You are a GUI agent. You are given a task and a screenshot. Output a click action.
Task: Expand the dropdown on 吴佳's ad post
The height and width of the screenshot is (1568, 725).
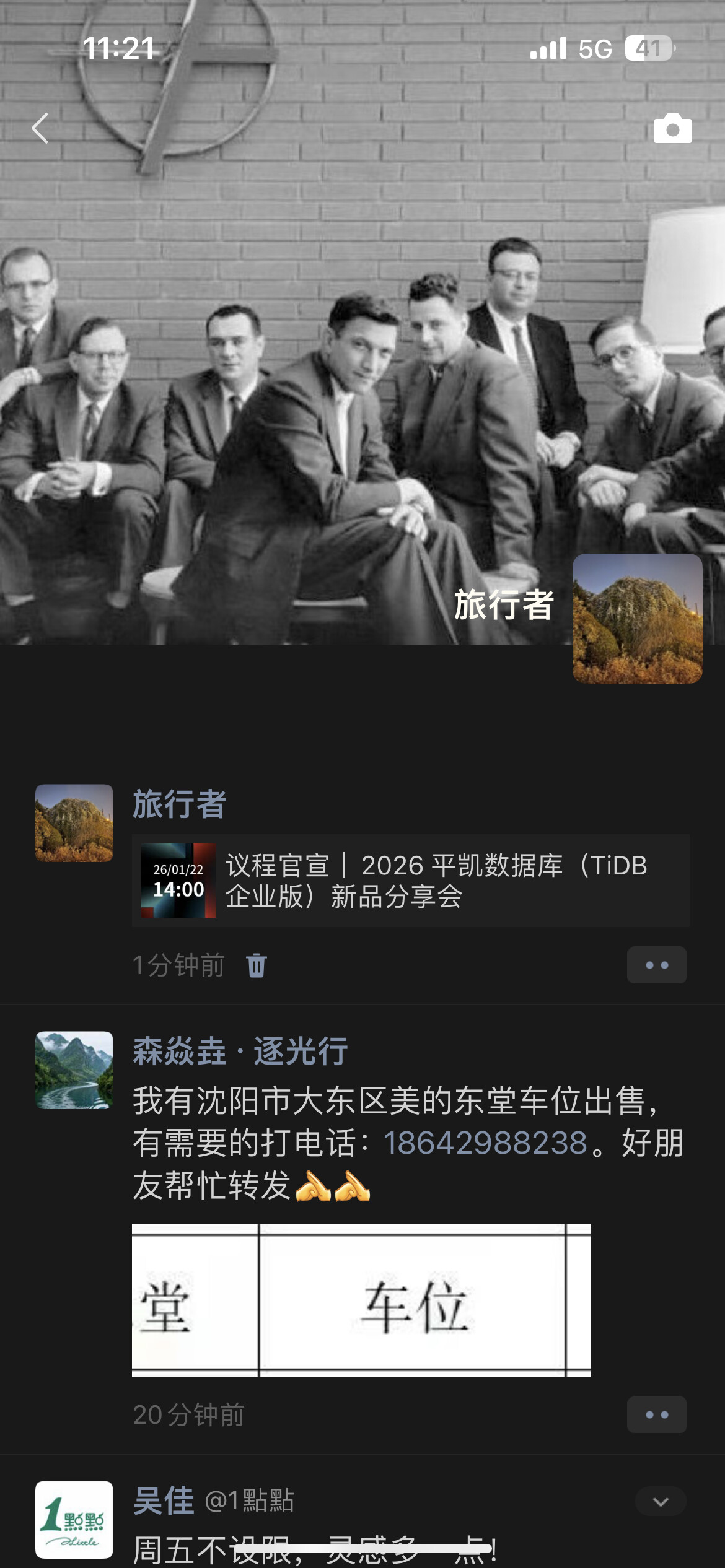[x=661, y=1502]
